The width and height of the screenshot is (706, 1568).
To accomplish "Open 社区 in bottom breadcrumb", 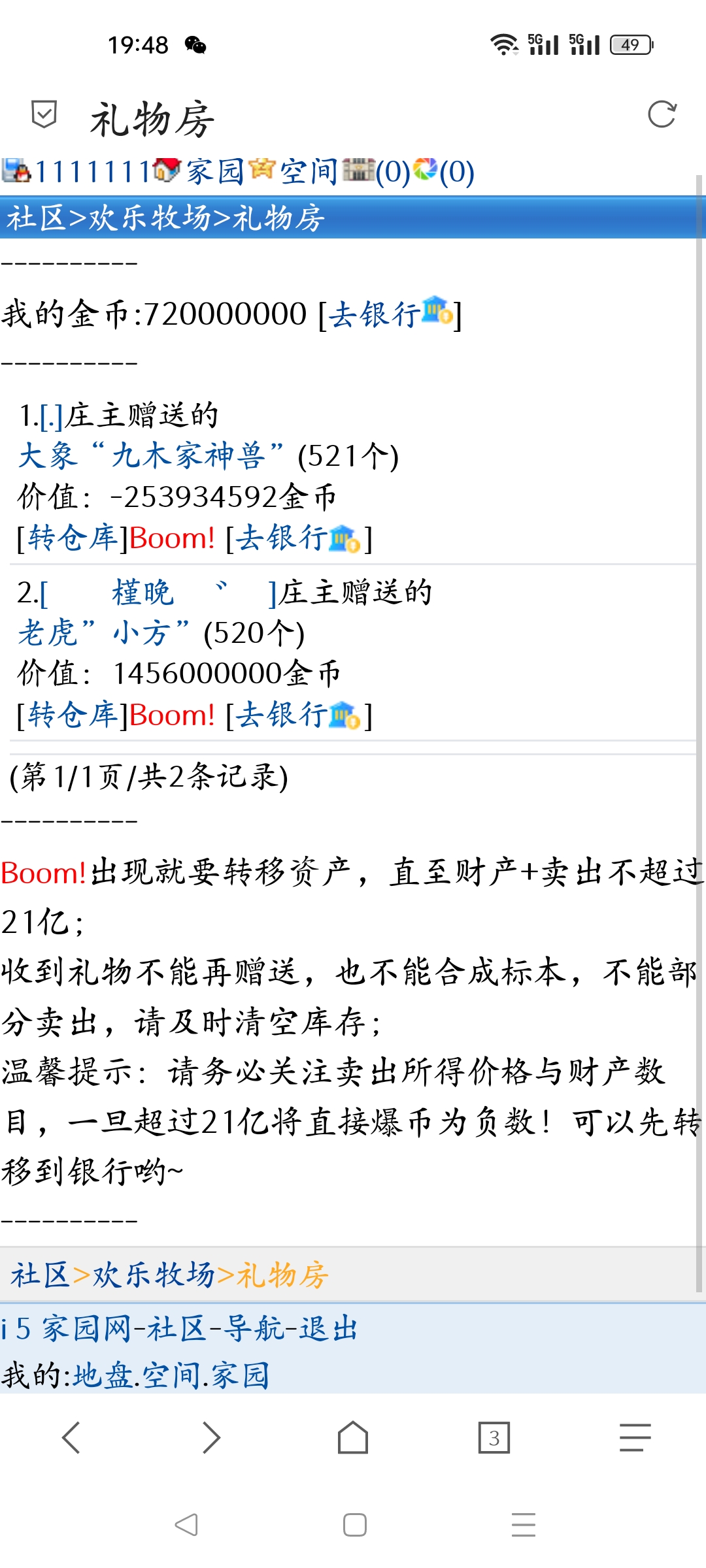I will click(39, 1275).
